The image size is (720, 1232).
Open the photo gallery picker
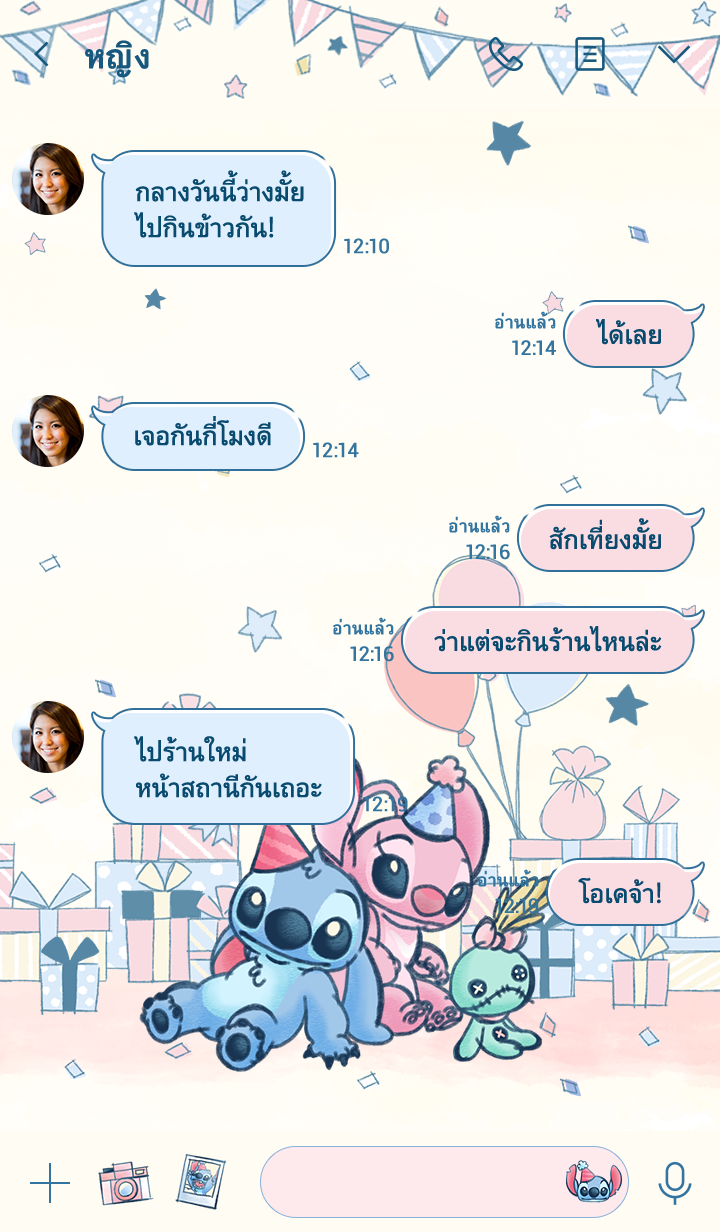pos(201,1181)
